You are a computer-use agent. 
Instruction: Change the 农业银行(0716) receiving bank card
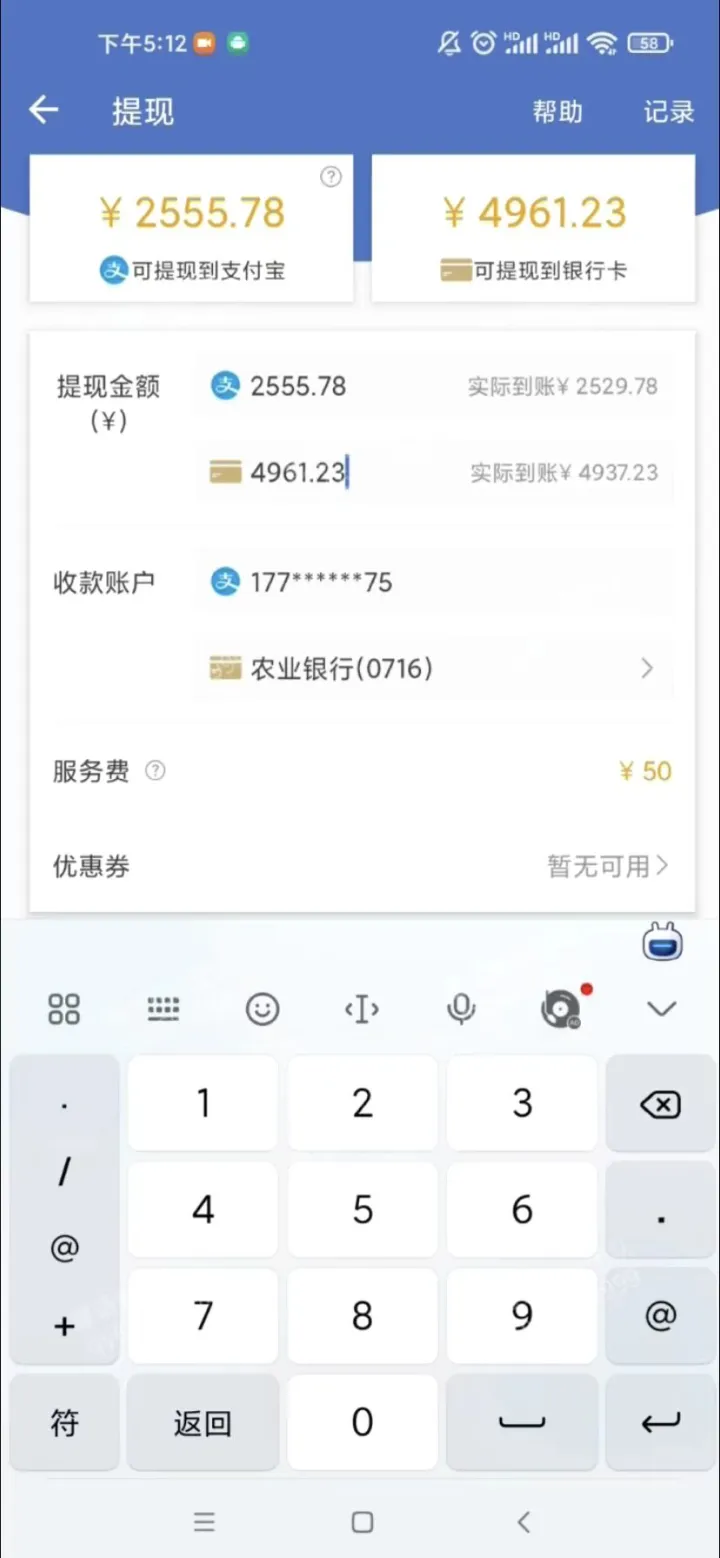(432, 668)
